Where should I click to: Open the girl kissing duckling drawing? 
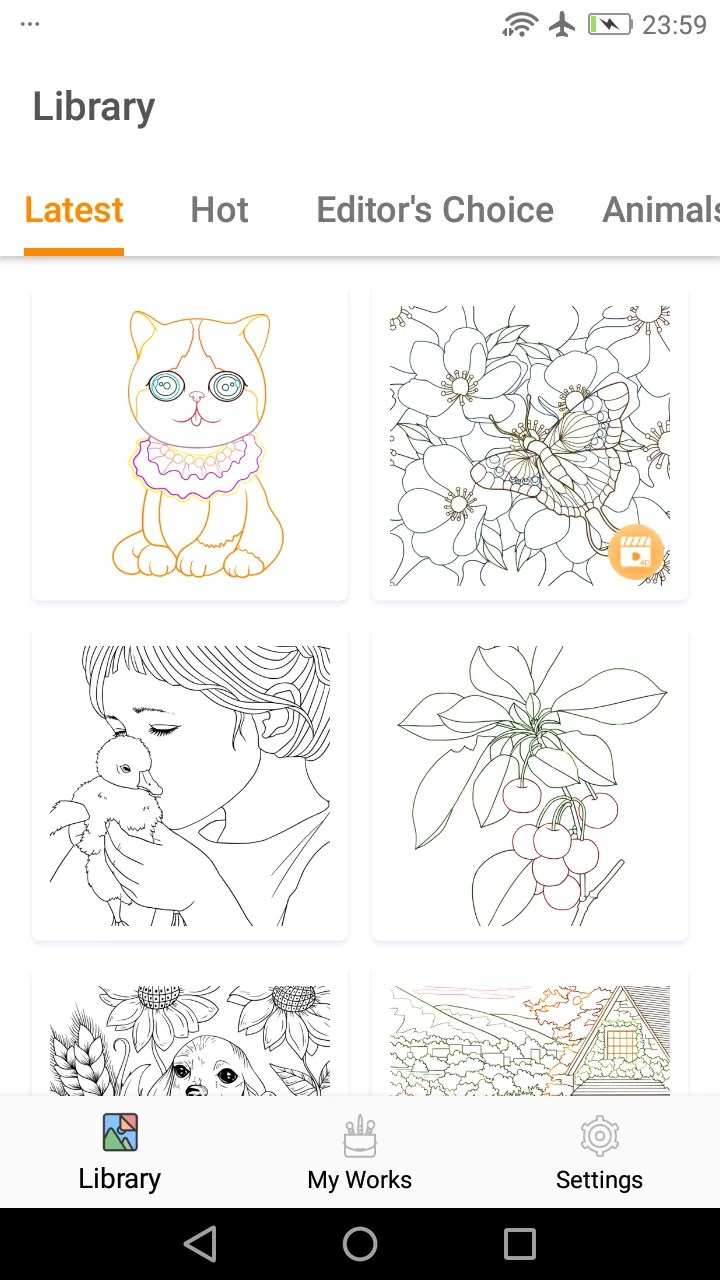[x=190, y=785]
